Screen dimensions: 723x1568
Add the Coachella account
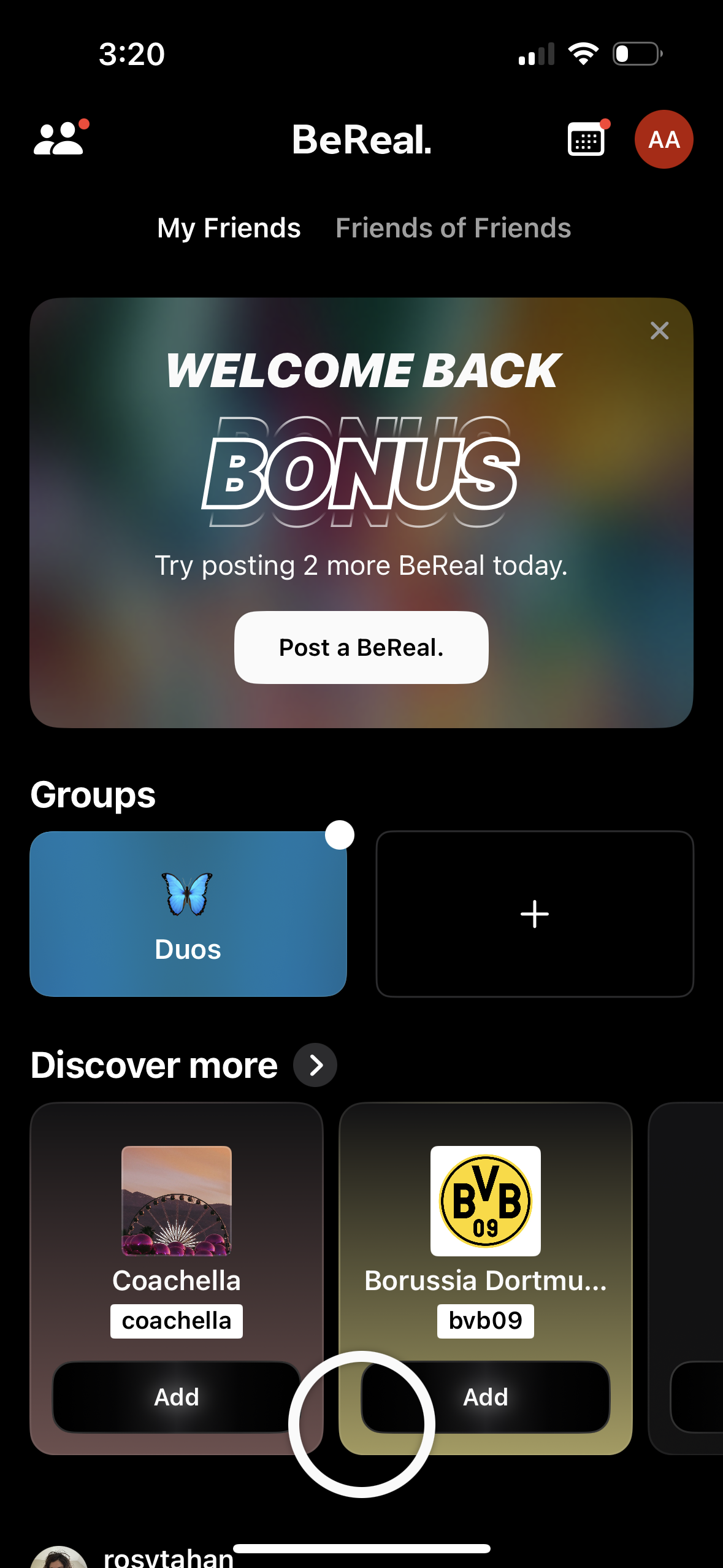(176, 1397)
